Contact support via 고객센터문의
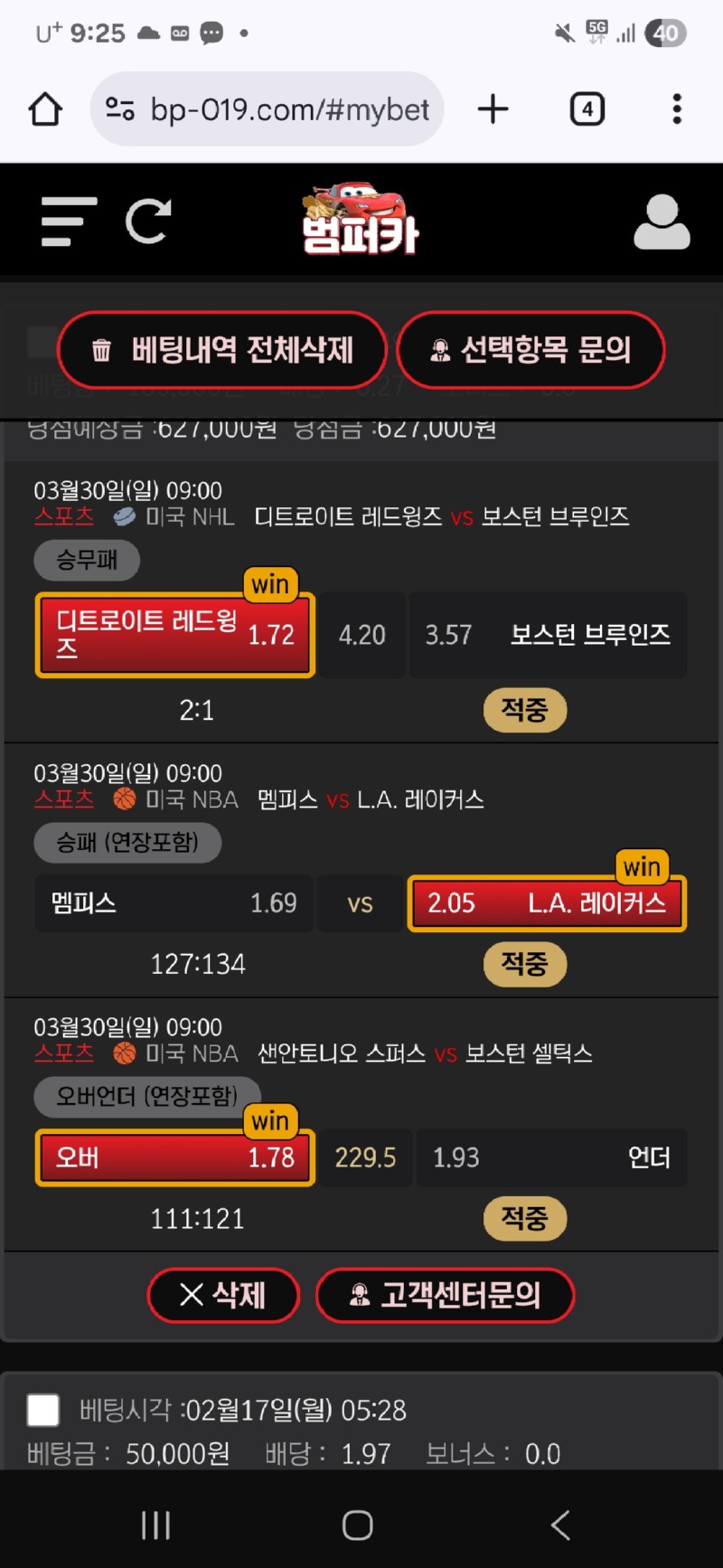Image resolution: width=723 pixels, height=1568 pixels. [x=446, y=1295]
